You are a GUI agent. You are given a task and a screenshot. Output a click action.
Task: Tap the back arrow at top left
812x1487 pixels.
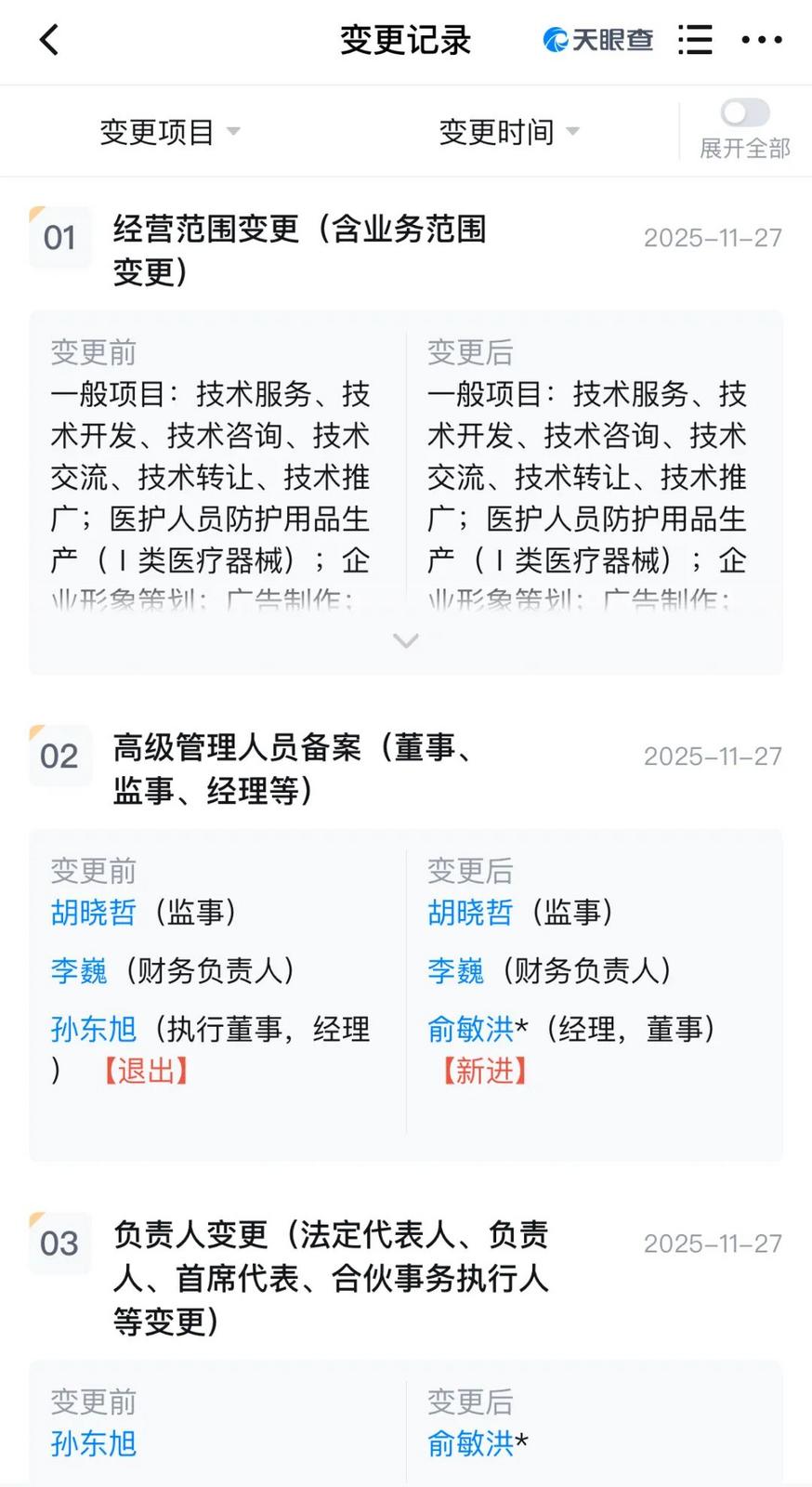pos(48,40)
